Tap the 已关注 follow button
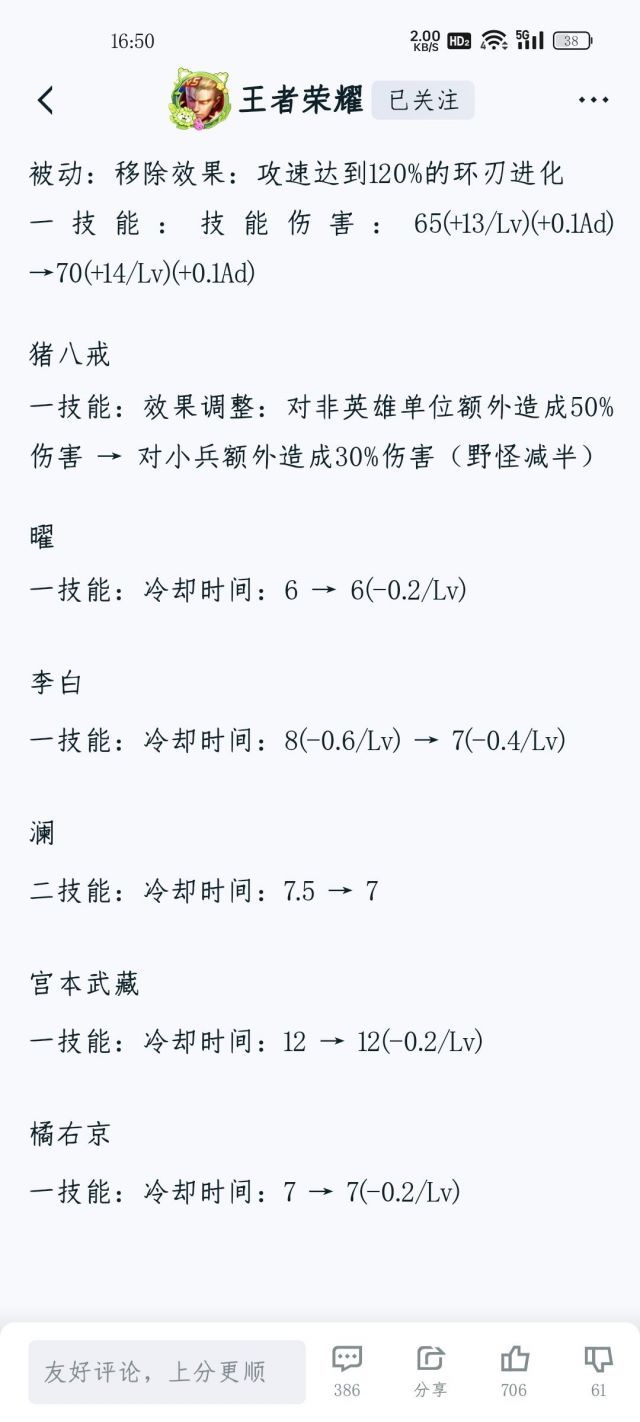 [423, 100]
